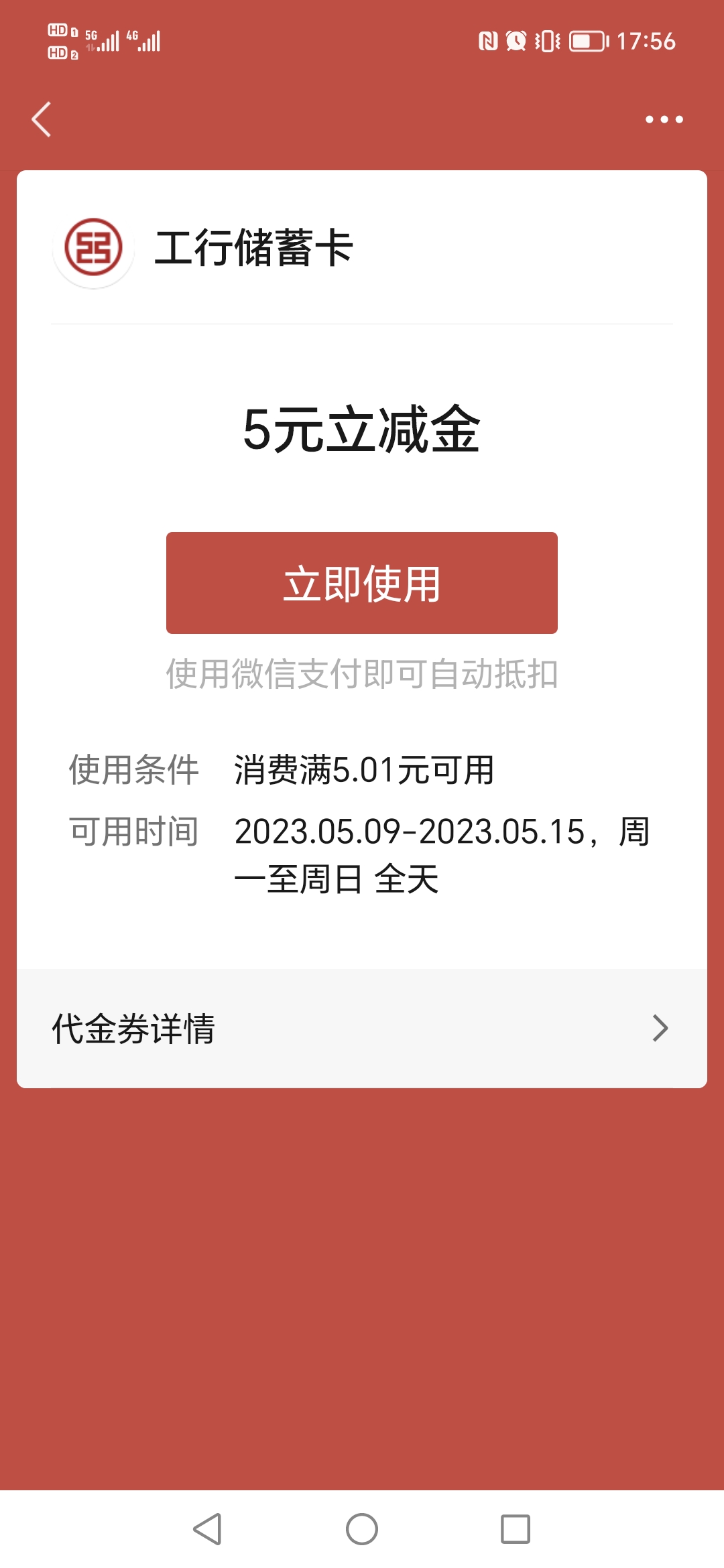The image size is (724, 1568).
Task: Go to the home screen
Action: (x=362, y=1529)
